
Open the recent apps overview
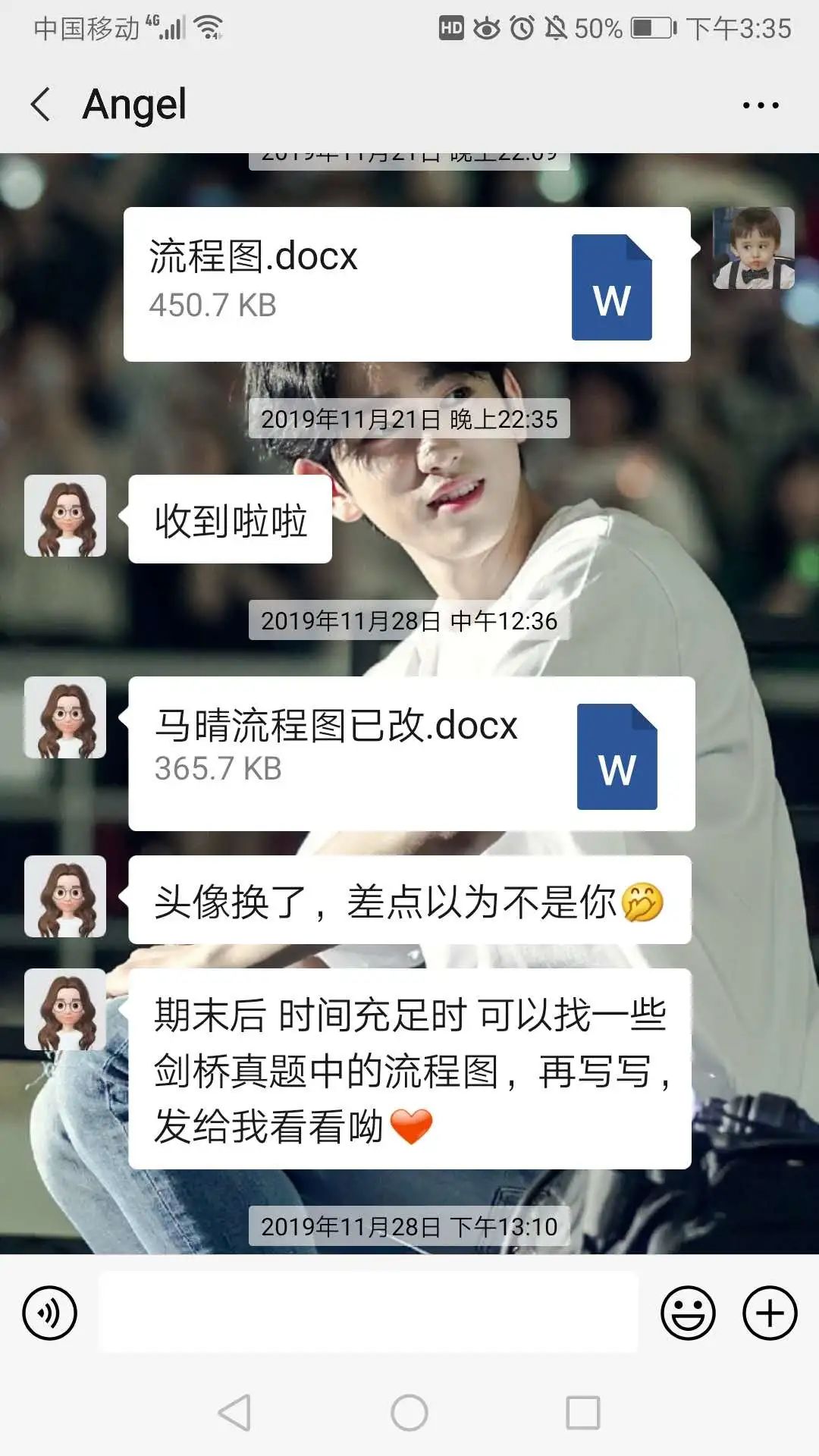coord(583,1413)
